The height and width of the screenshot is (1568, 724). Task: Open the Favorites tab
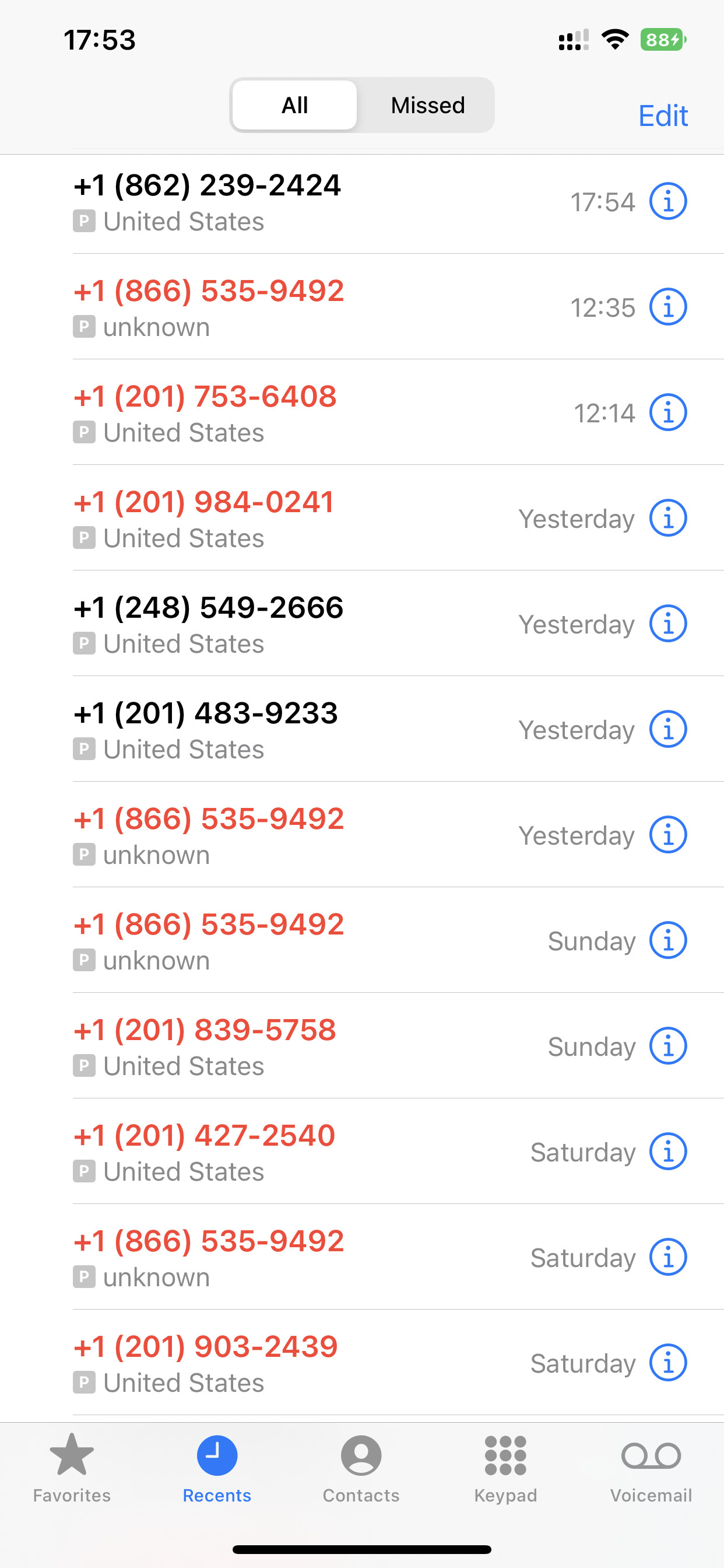coord(72,1468)
